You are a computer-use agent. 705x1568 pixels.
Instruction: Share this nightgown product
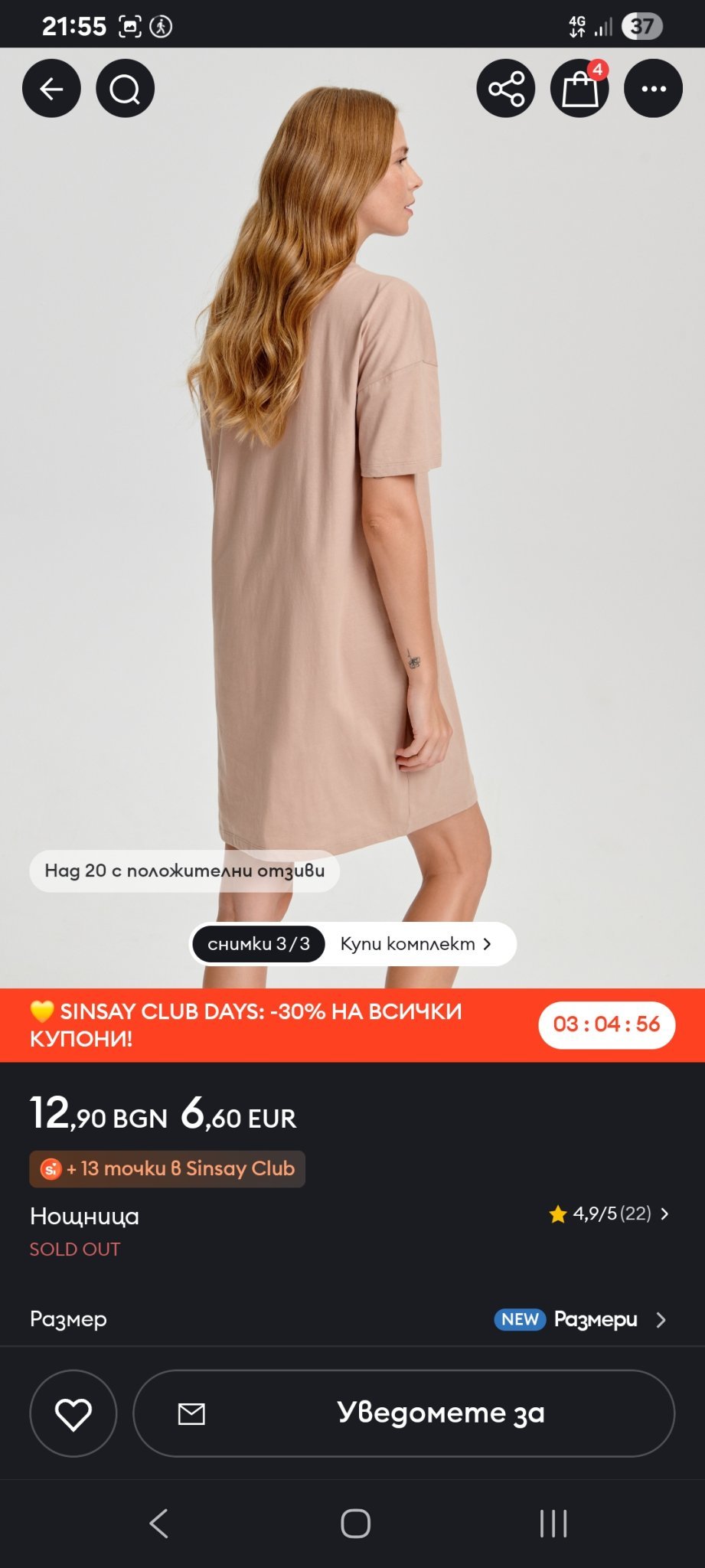(506, 89)
